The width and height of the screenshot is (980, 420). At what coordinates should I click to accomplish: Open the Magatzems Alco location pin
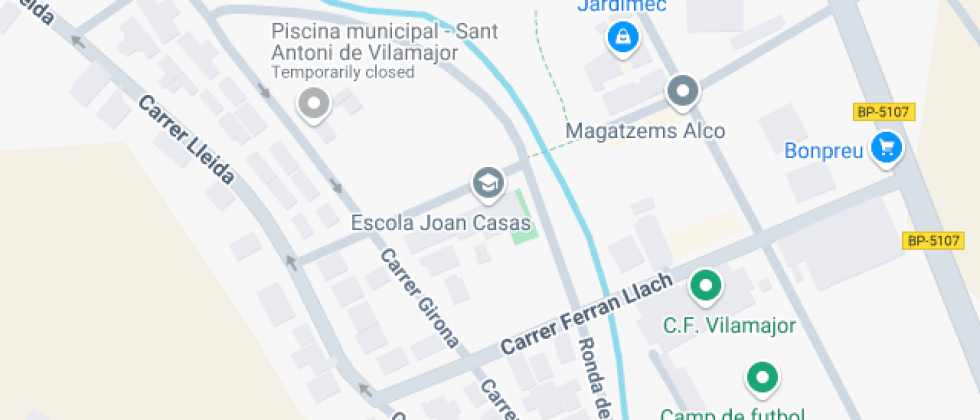pyautogui.click(x=682, y=92)
